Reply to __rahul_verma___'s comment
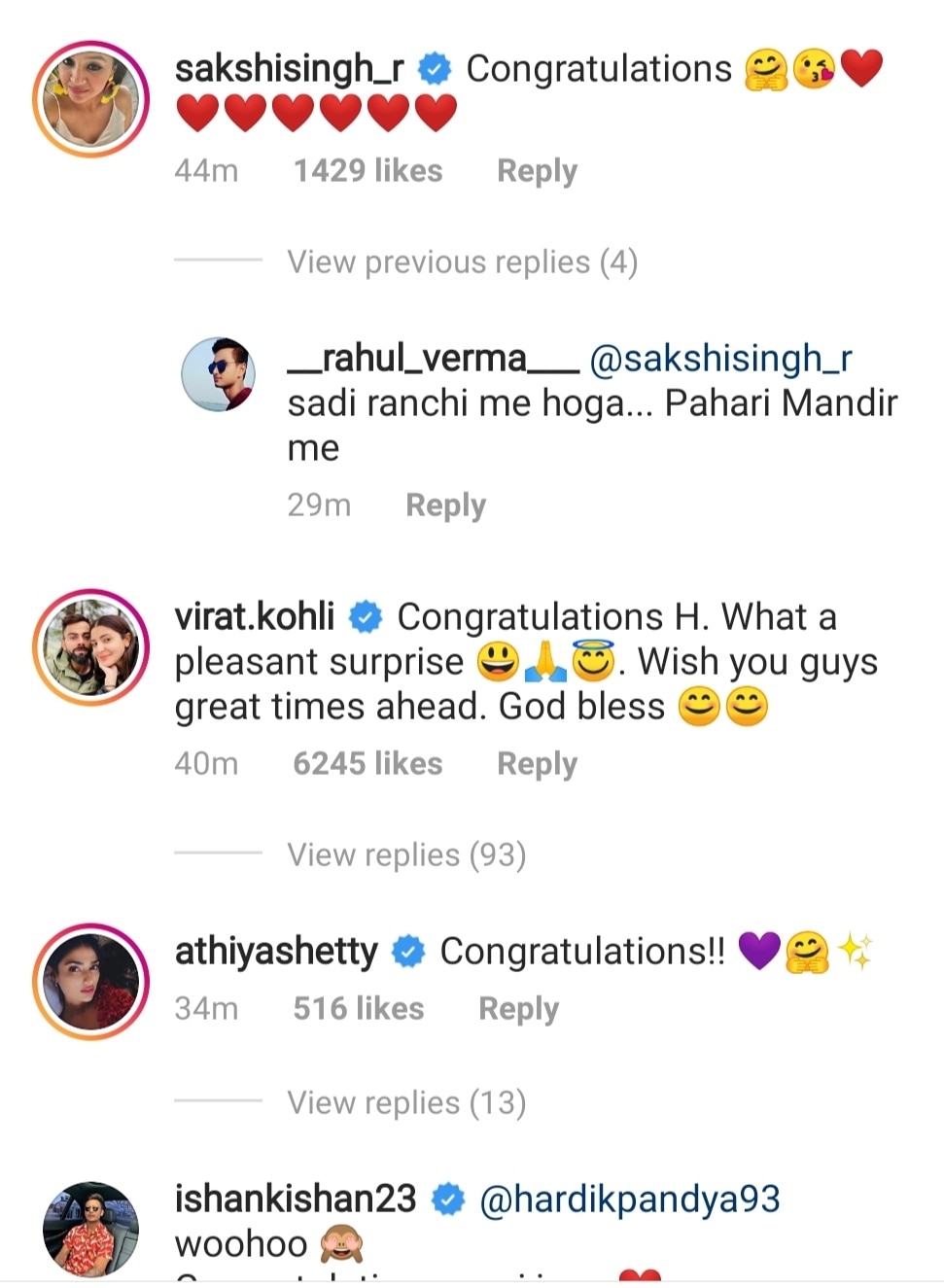The height and width of the screenshot is (1288, 944). tap(445, 505)
